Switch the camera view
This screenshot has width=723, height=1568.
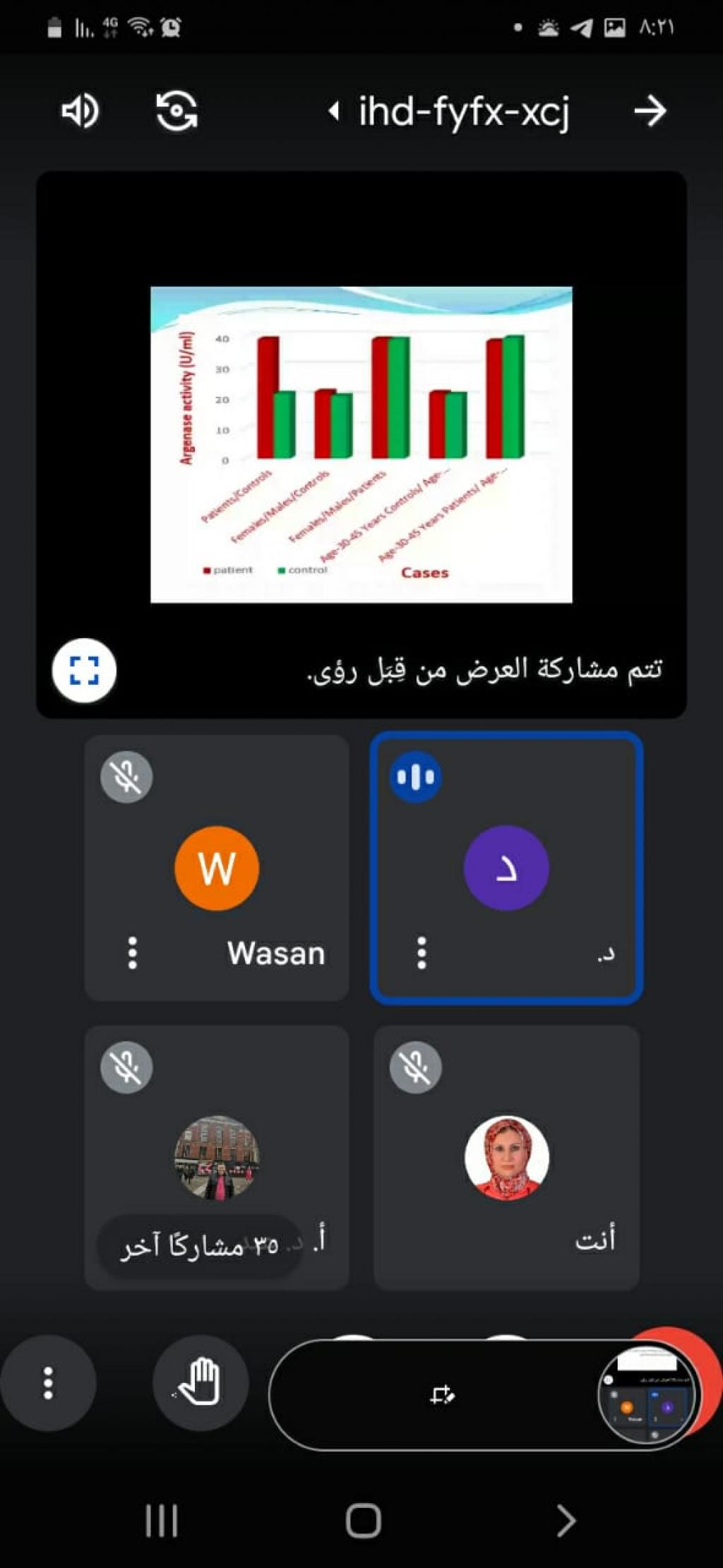coord(177,111)
